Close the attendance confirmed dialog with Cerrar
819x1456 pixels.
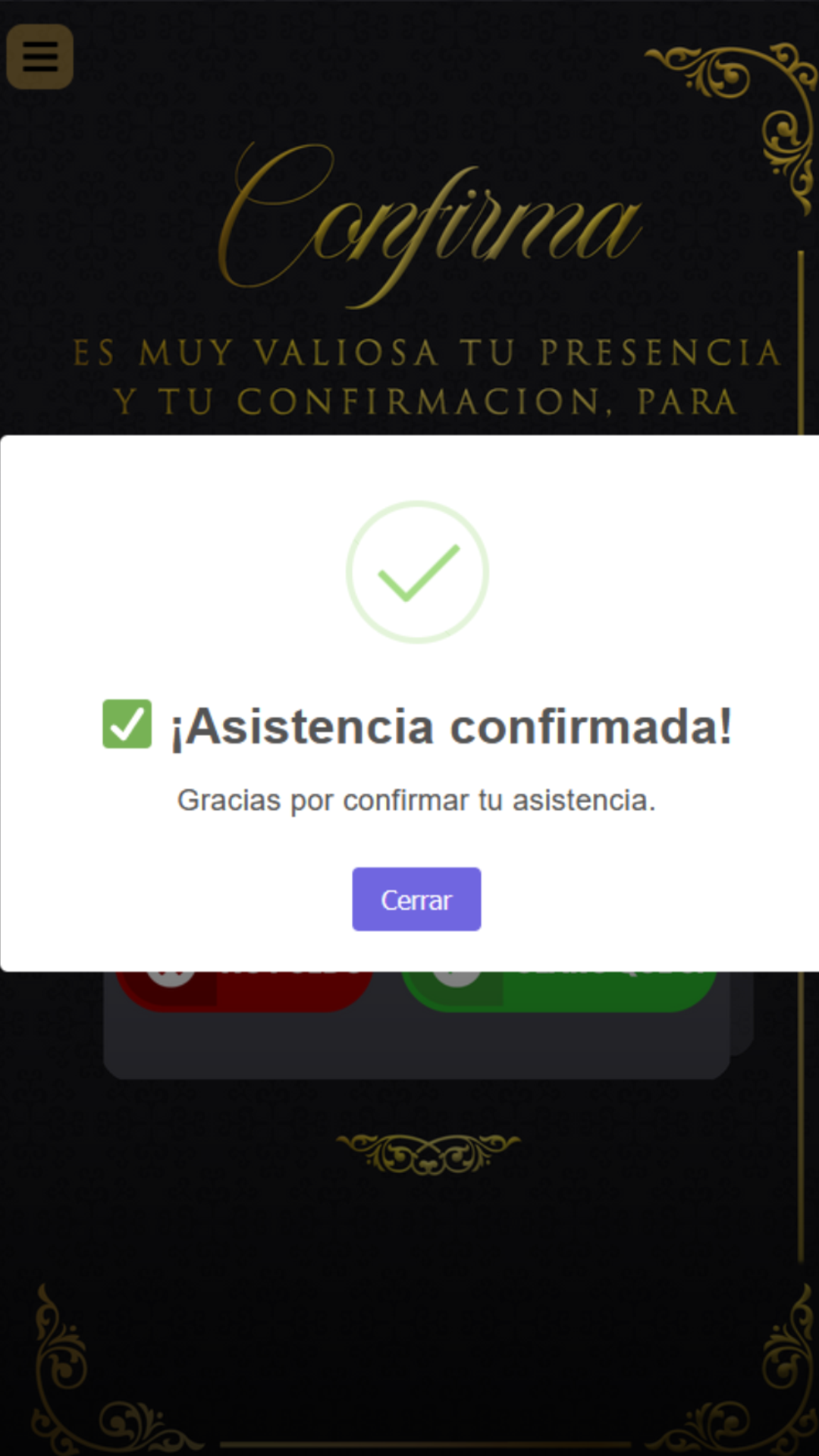pos(416,899)
